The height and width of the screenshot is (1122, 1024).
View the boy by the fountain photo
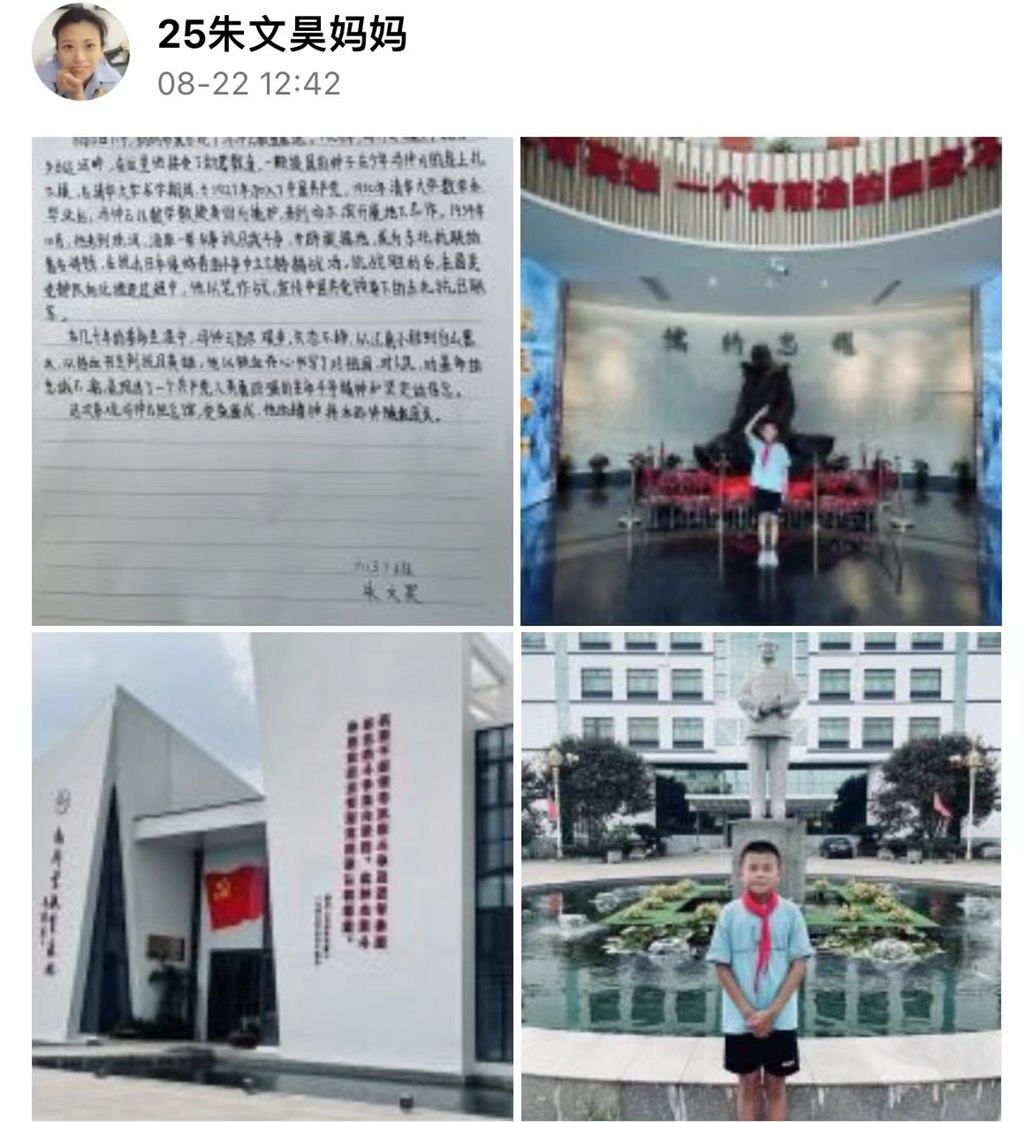[760, 875]
